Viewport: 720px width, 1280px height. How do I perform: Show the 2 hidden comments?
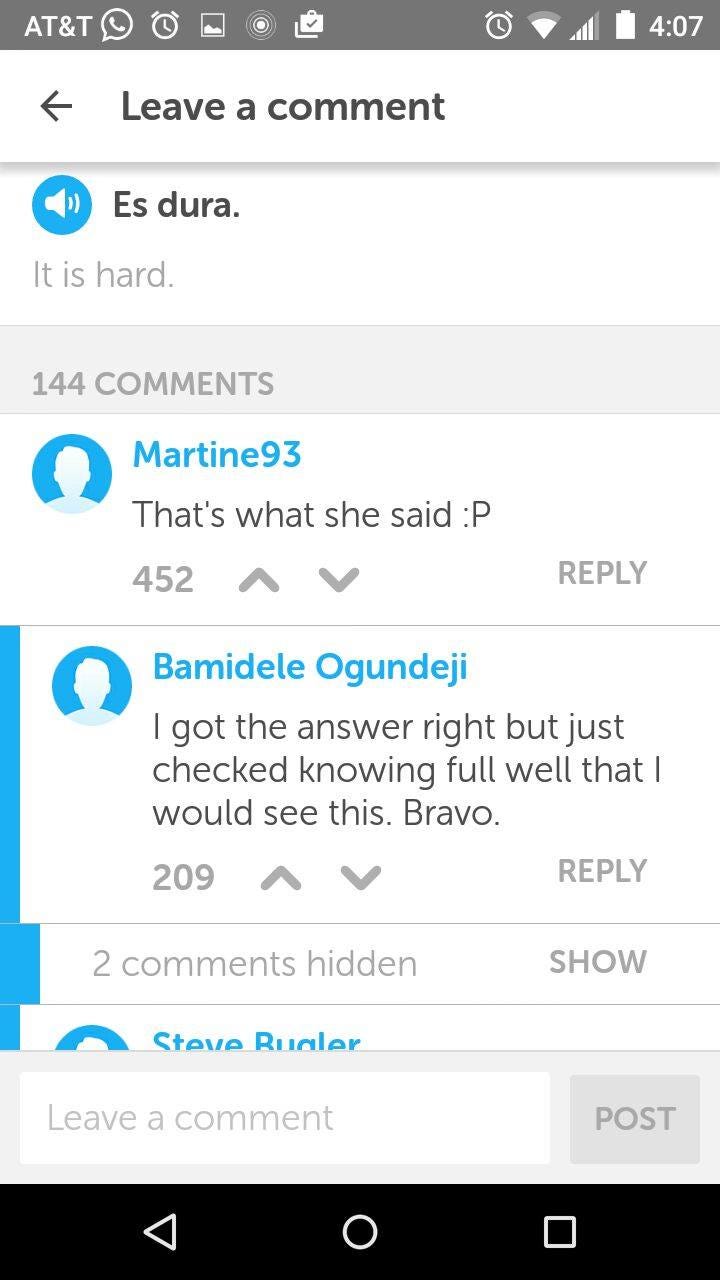point(597,962)
